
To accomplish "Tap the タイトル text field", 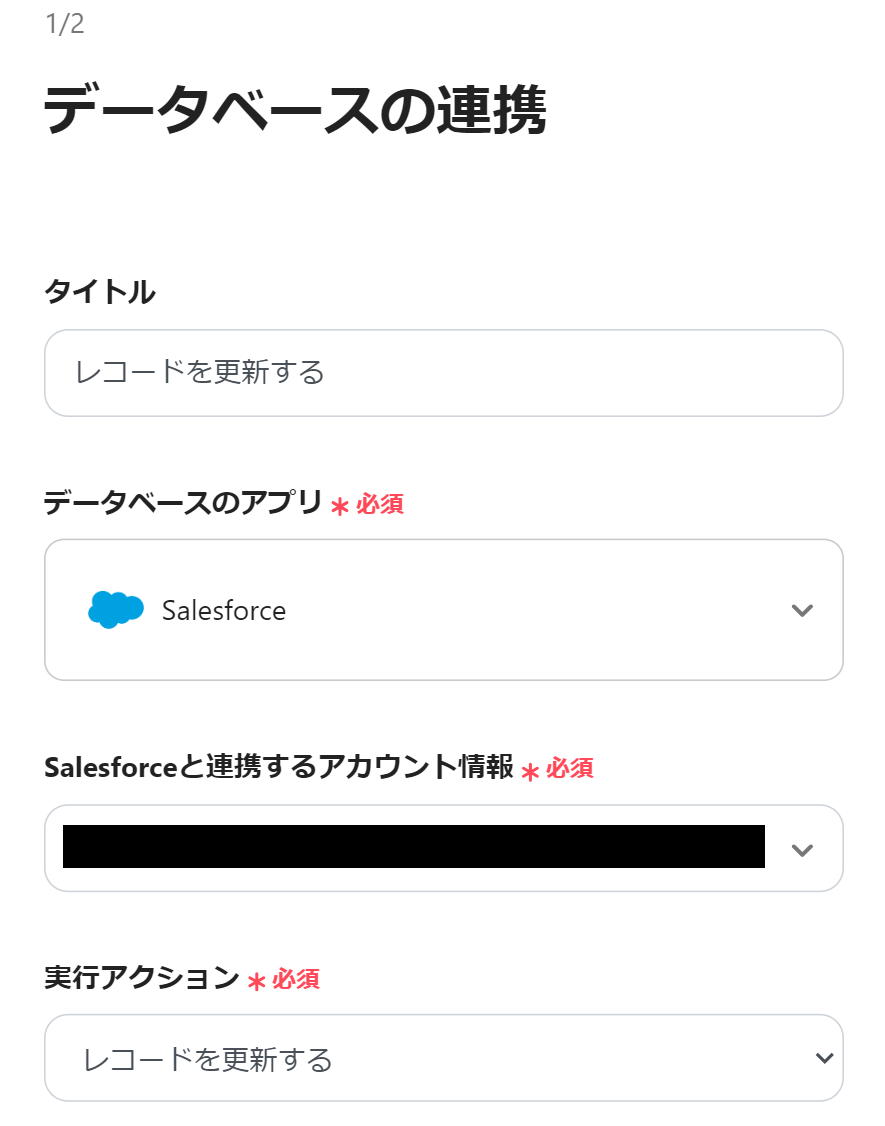I will (x=443, y=373).
